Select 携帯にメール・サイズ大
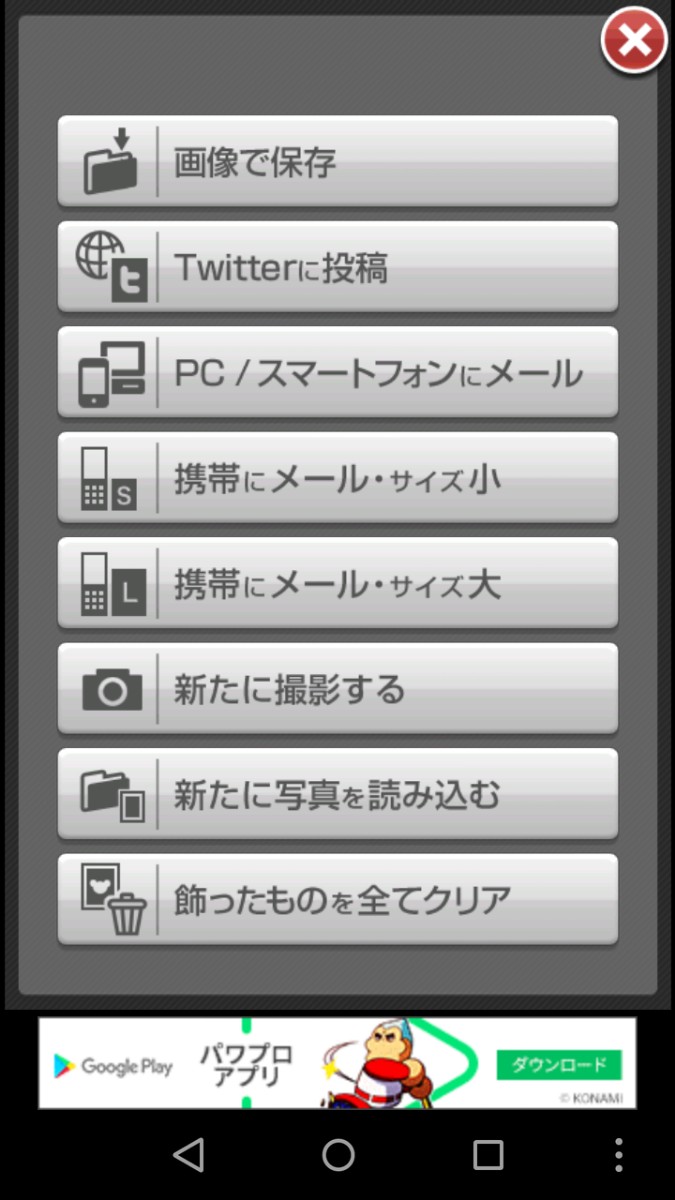Viewport: 675px width, 1200px height. coord(338,583)
